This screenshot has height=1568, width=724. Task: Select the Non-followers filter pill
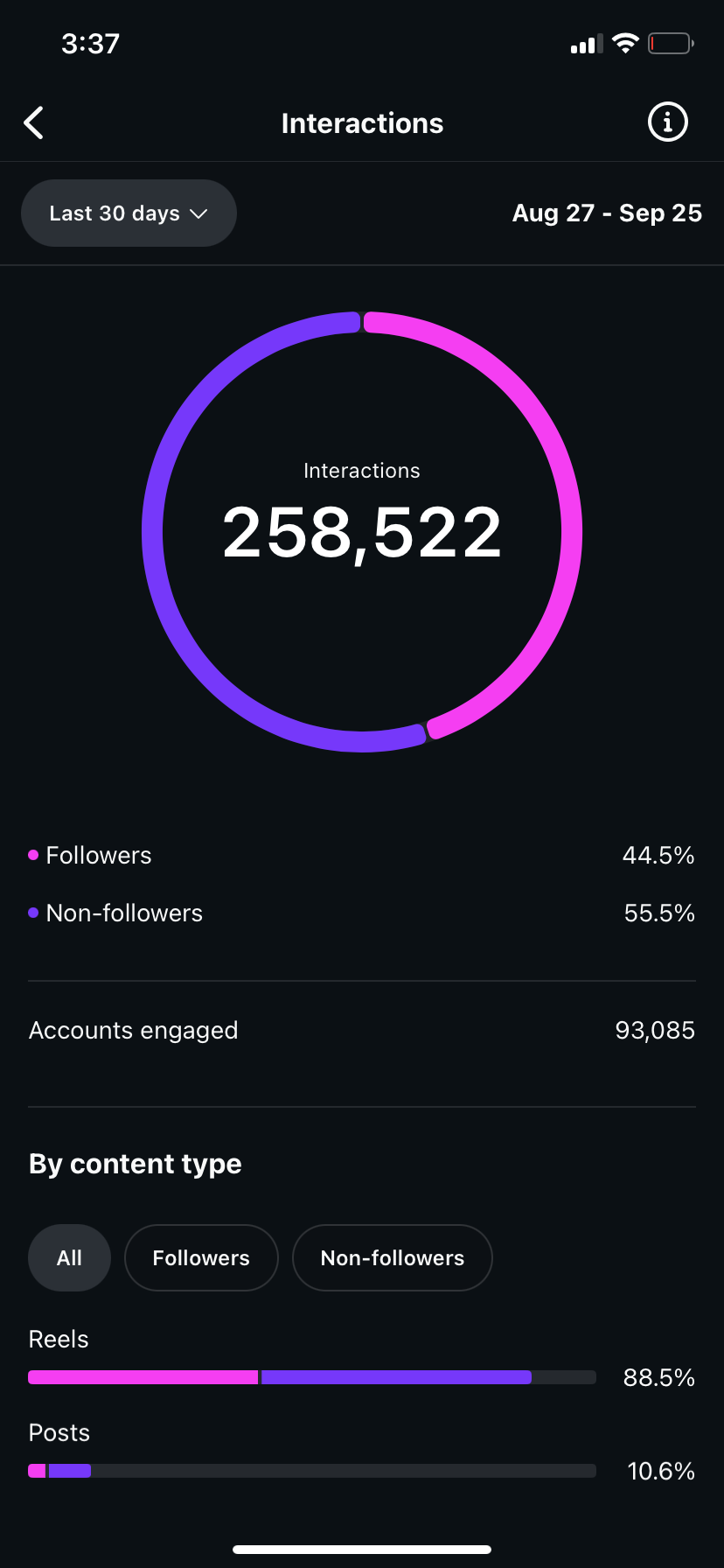[x=392, y=1257]
